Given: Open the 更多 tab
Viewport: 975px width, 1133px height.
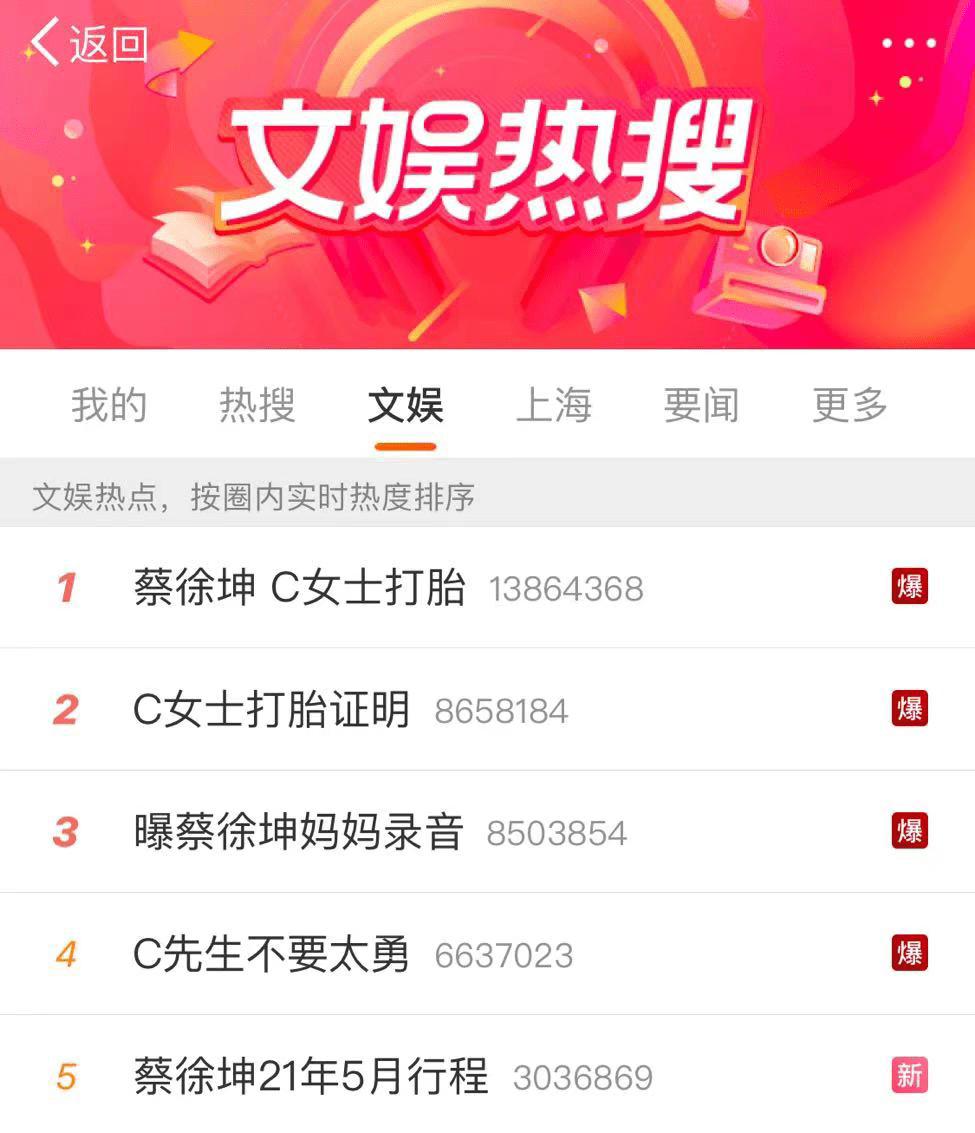Looking at the screenshot, I should pos(849,406).
